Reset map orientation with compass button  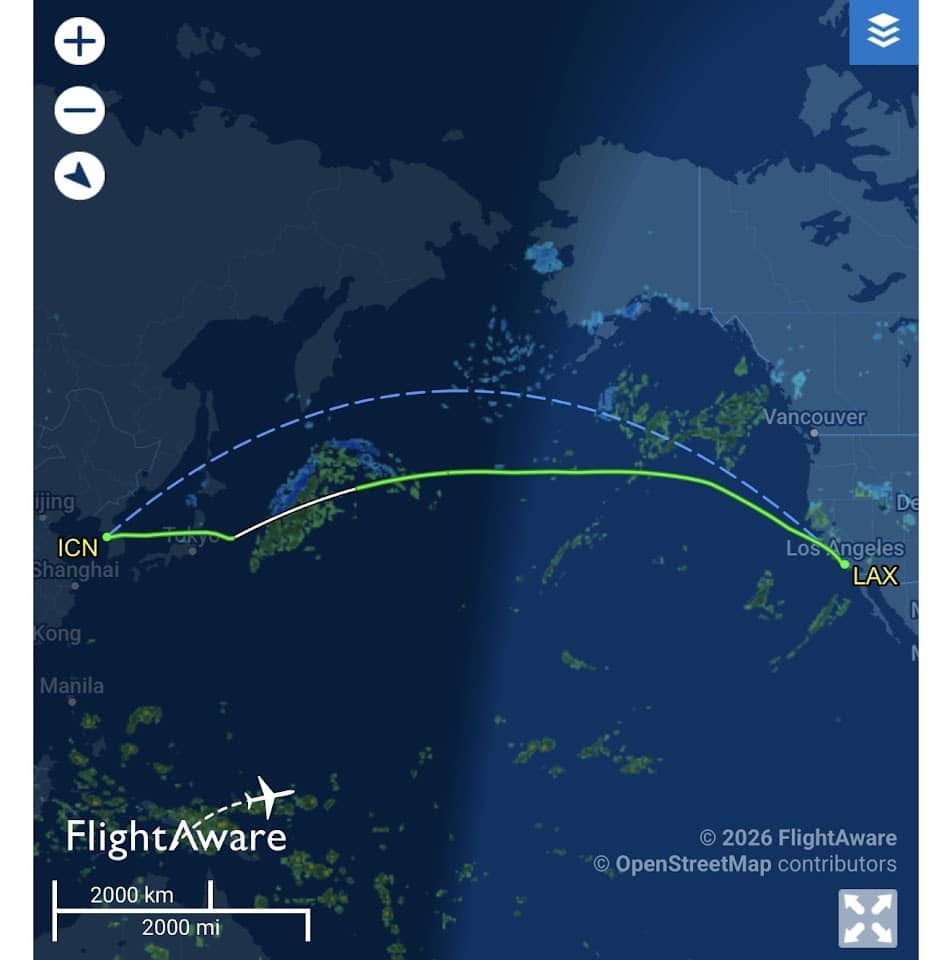coord(79,176)
